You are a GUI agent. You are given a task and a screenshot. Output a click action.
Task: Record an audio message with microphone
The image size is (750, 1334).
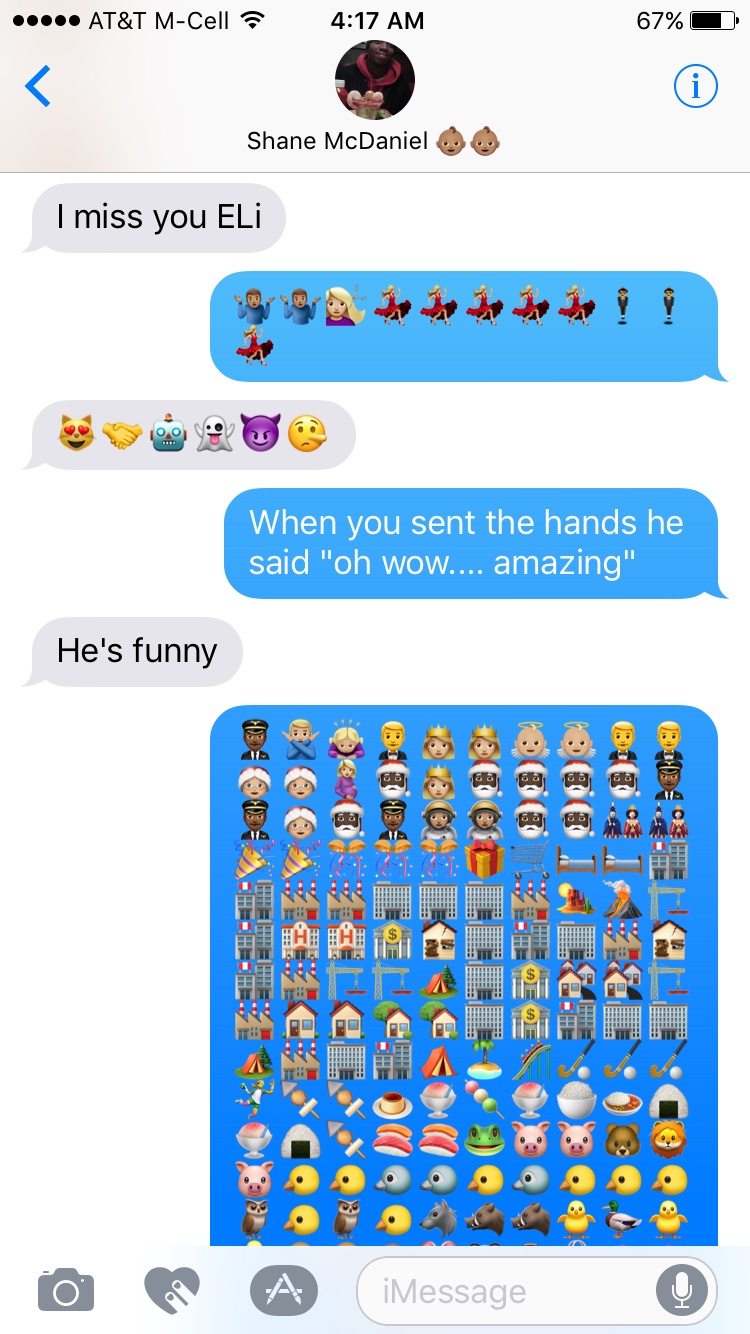point(682,1291)
